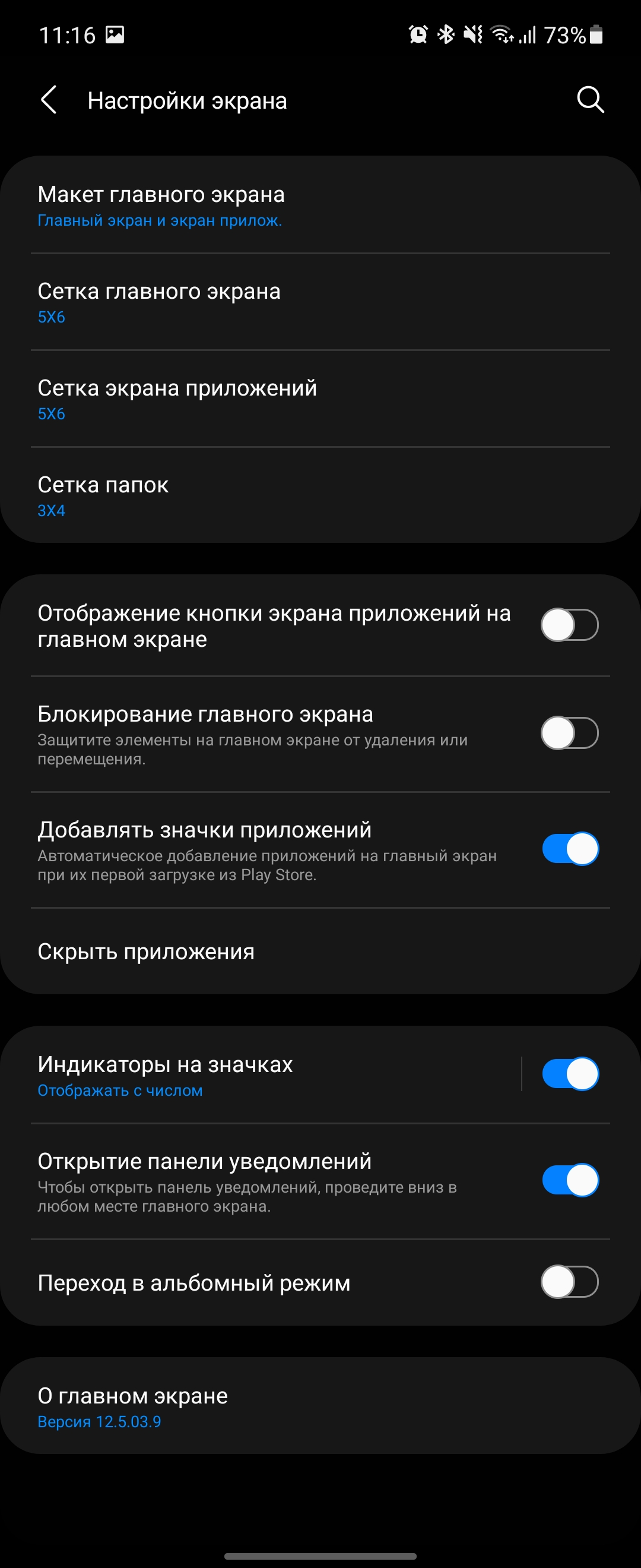Screen dimensions: 641x1568
Task: Disable Добавлять значки приложений switch
Action: 569,849
